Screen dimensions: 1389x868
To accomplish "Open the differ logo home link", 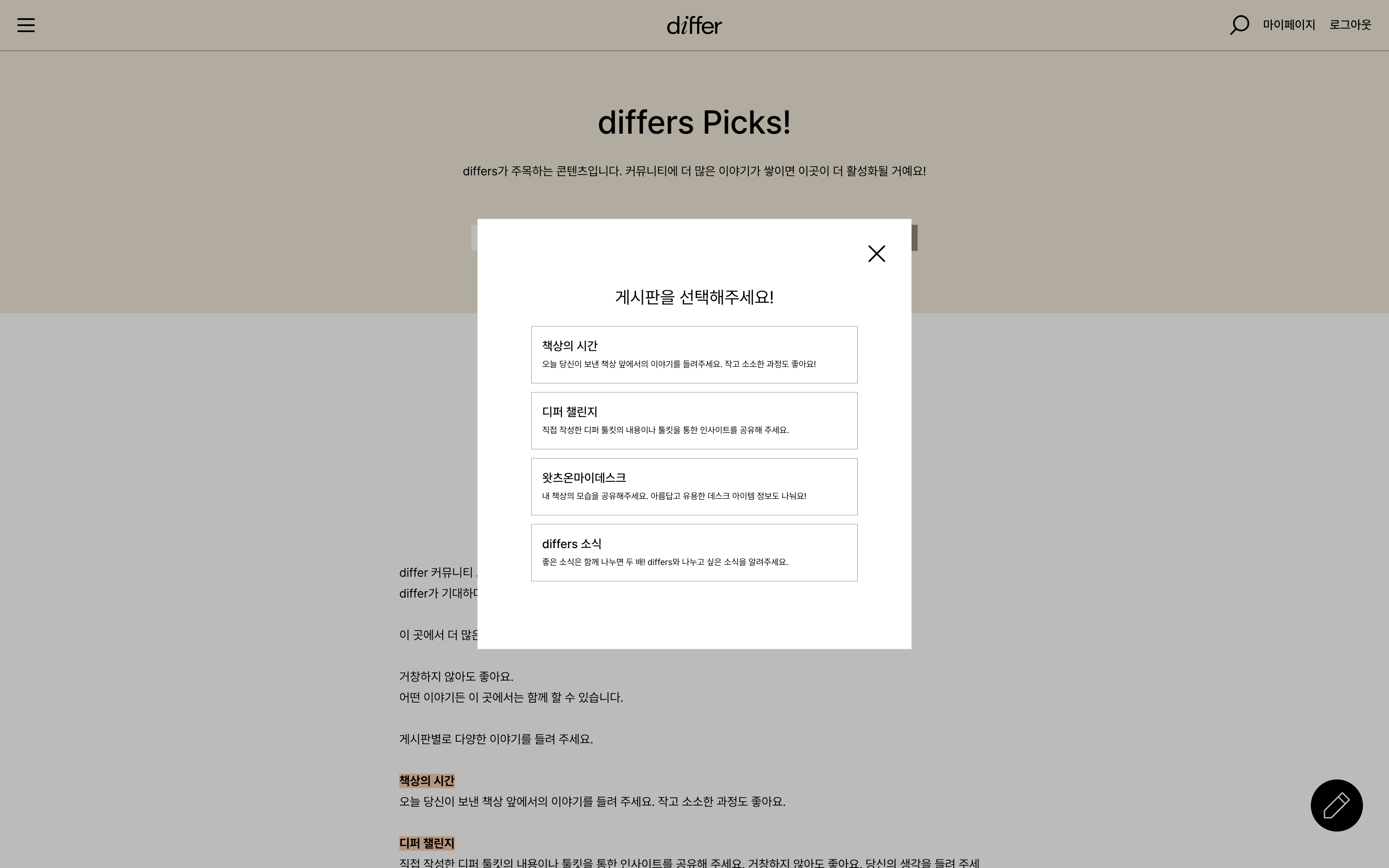I will point(694,25).
